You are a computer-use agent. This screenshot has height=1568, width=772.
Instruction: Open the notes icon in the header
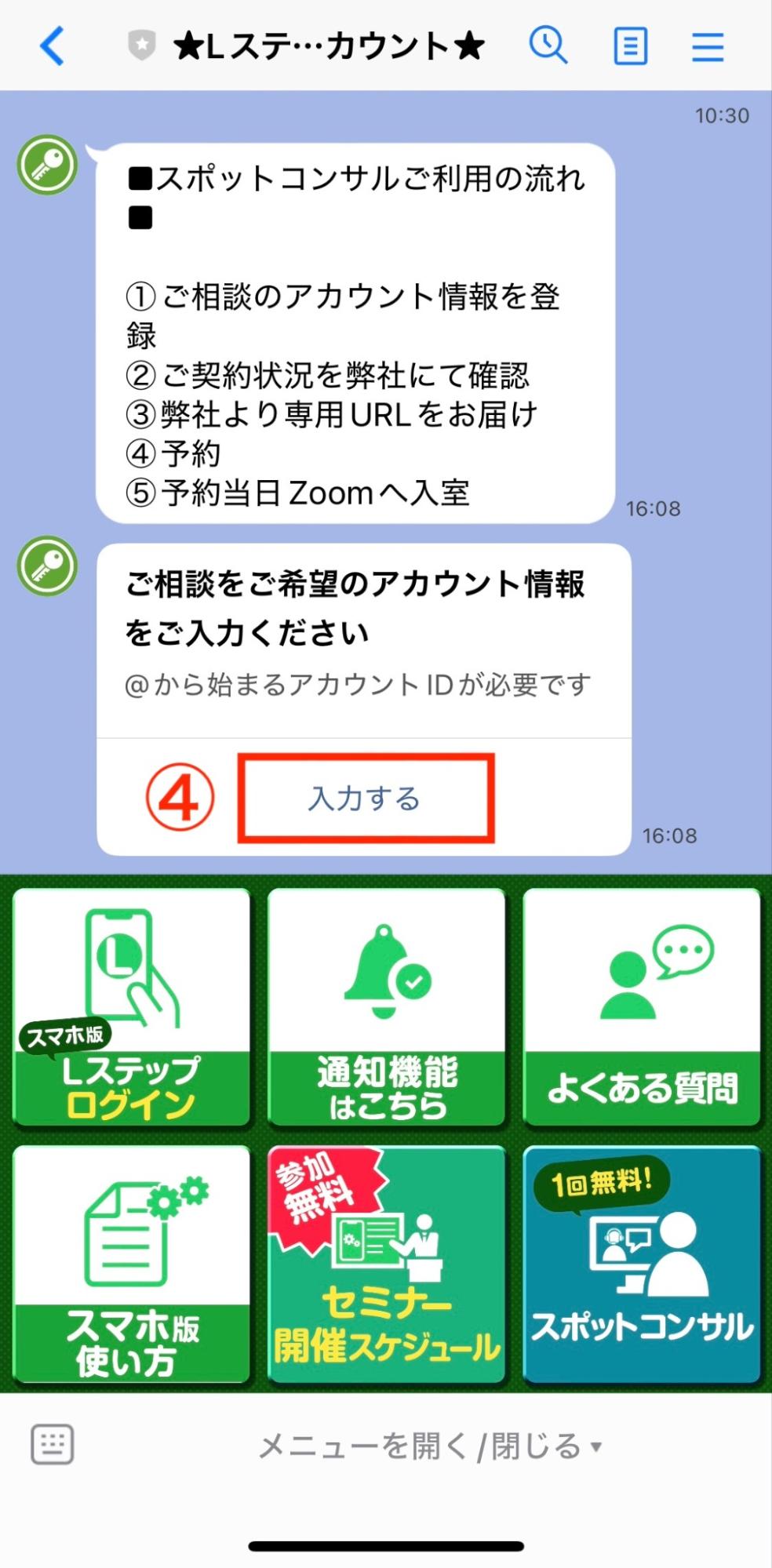coord(629,46)
